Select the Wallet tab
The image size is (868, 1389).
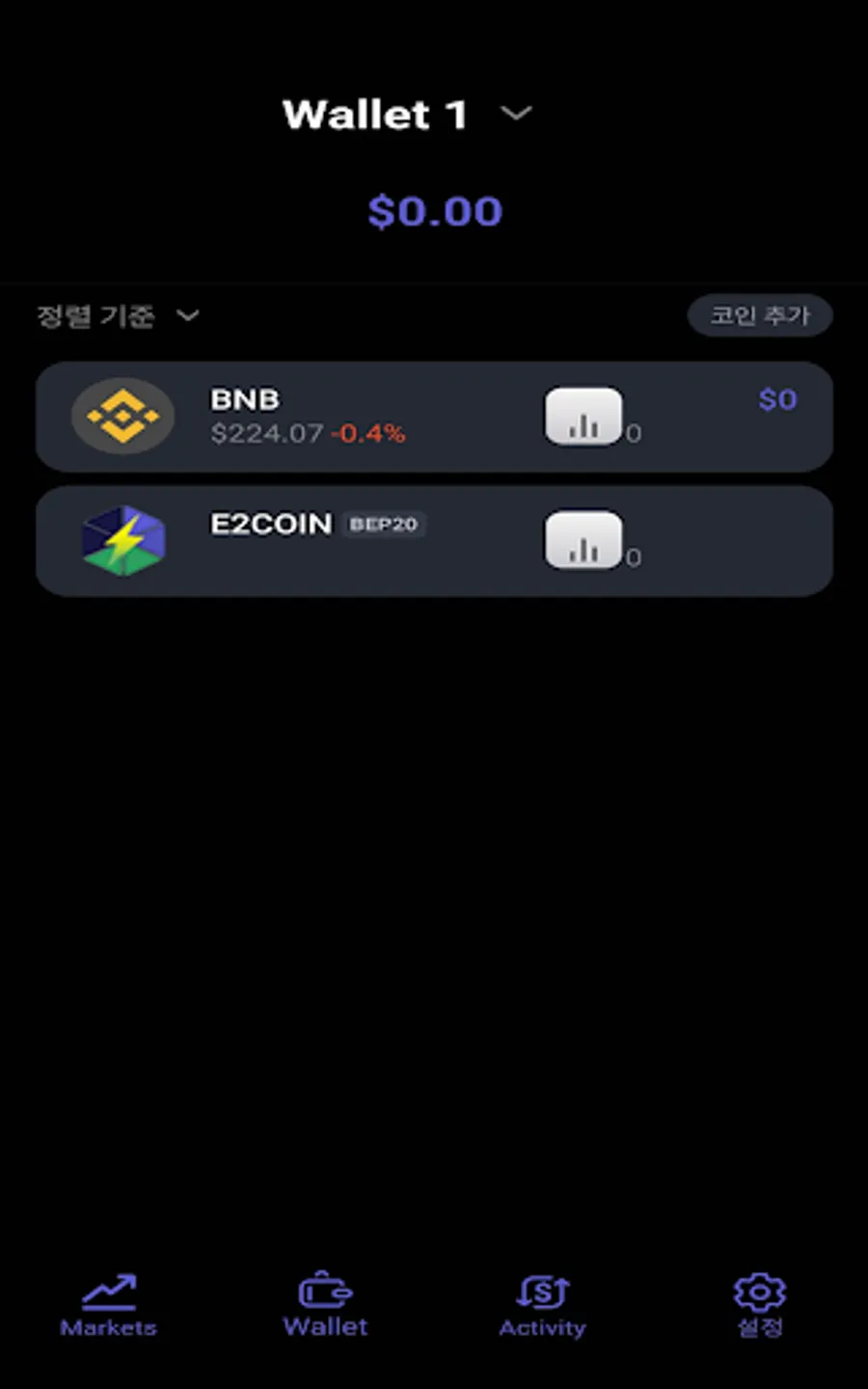point(325,1306)
